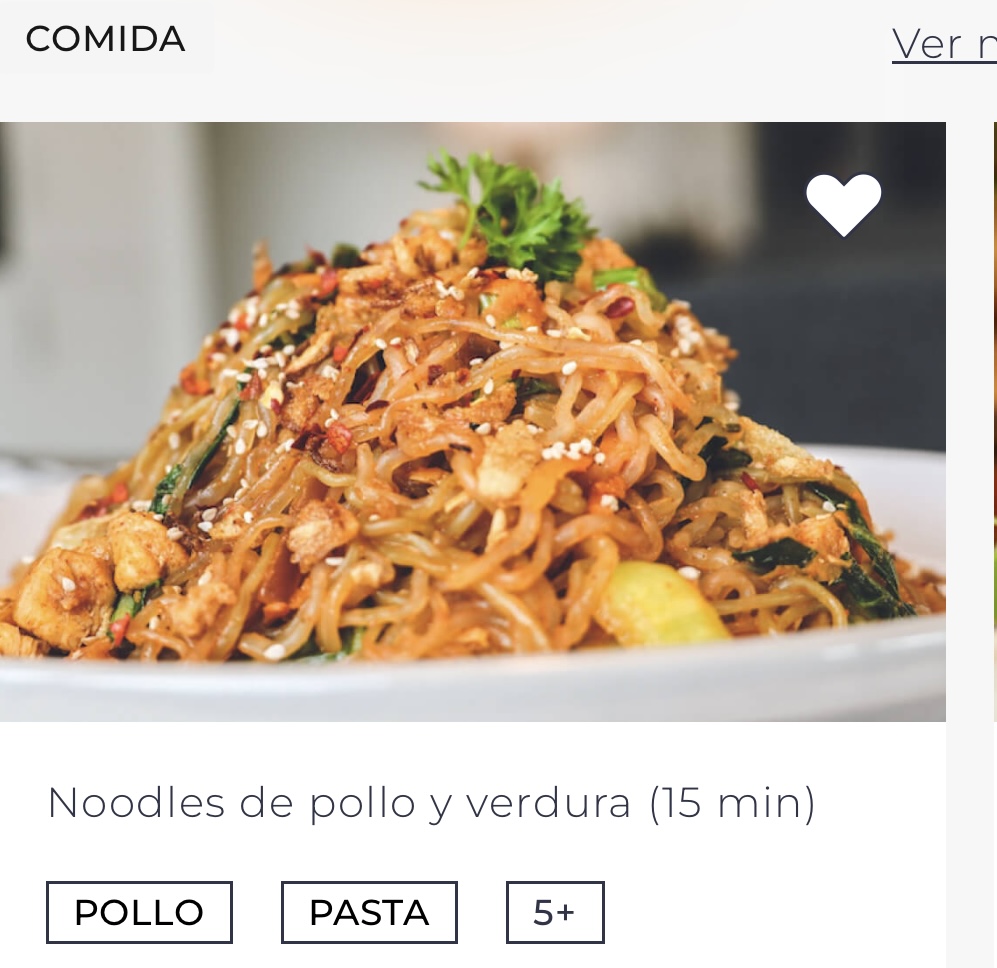Filter by the PASTA tag
Image resolution: width=997 pixels, height=968 pixels.
click(x=369, y=912)
